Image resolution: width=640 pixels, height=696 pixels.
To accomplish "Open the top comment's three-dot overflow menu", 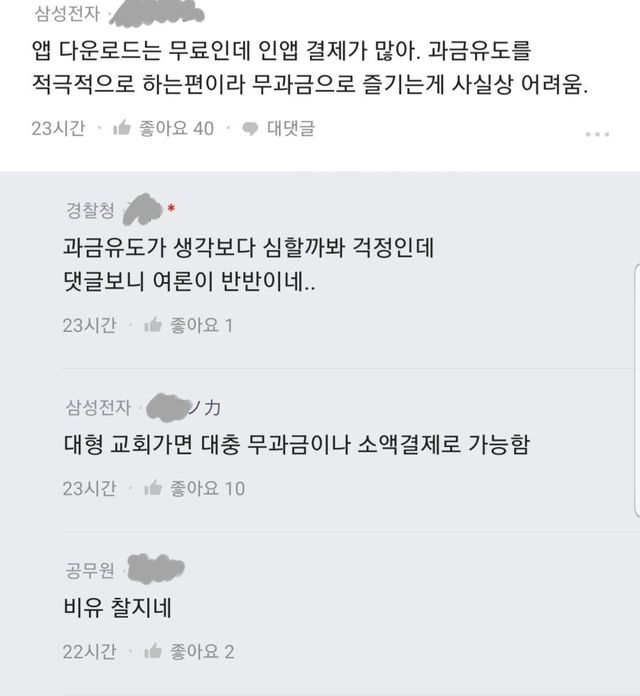I will 596,134.
